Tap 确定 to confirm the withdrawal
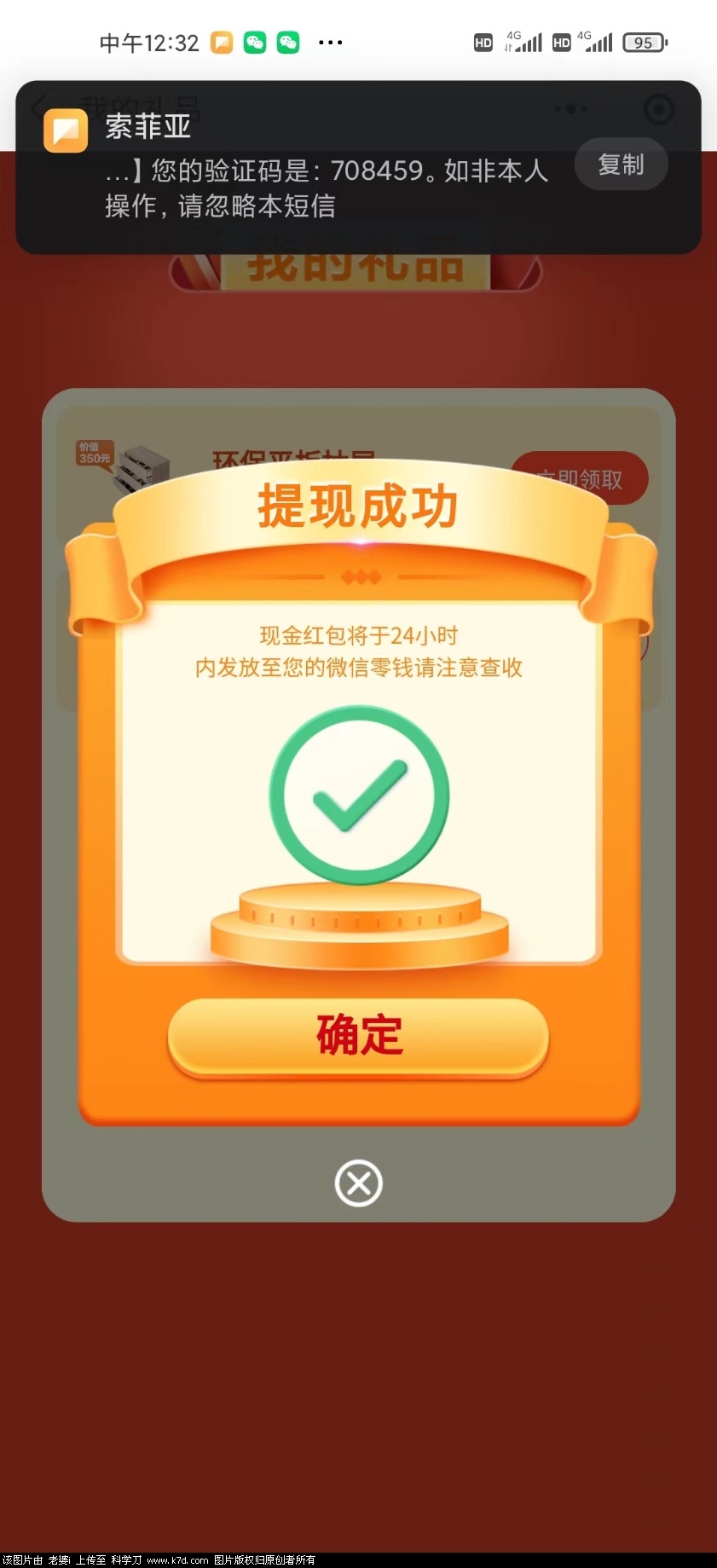Image resolution: width=717 pixels, height=1568 pixels. click(358, 1036)
